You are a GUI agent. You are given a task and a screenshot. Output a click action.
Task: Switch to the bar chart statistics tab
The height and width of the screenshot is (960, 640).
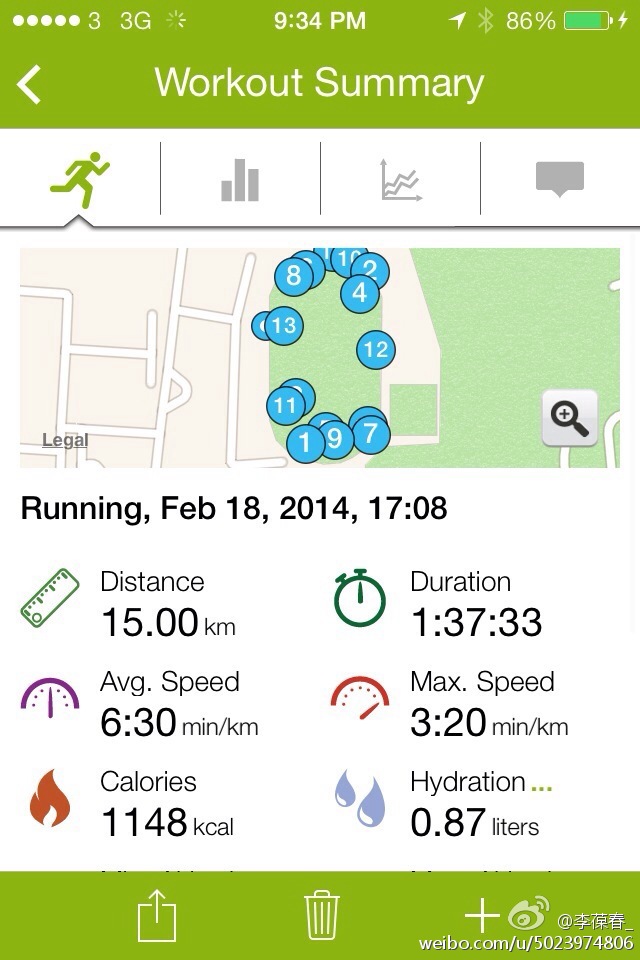[x=240, y=179]
